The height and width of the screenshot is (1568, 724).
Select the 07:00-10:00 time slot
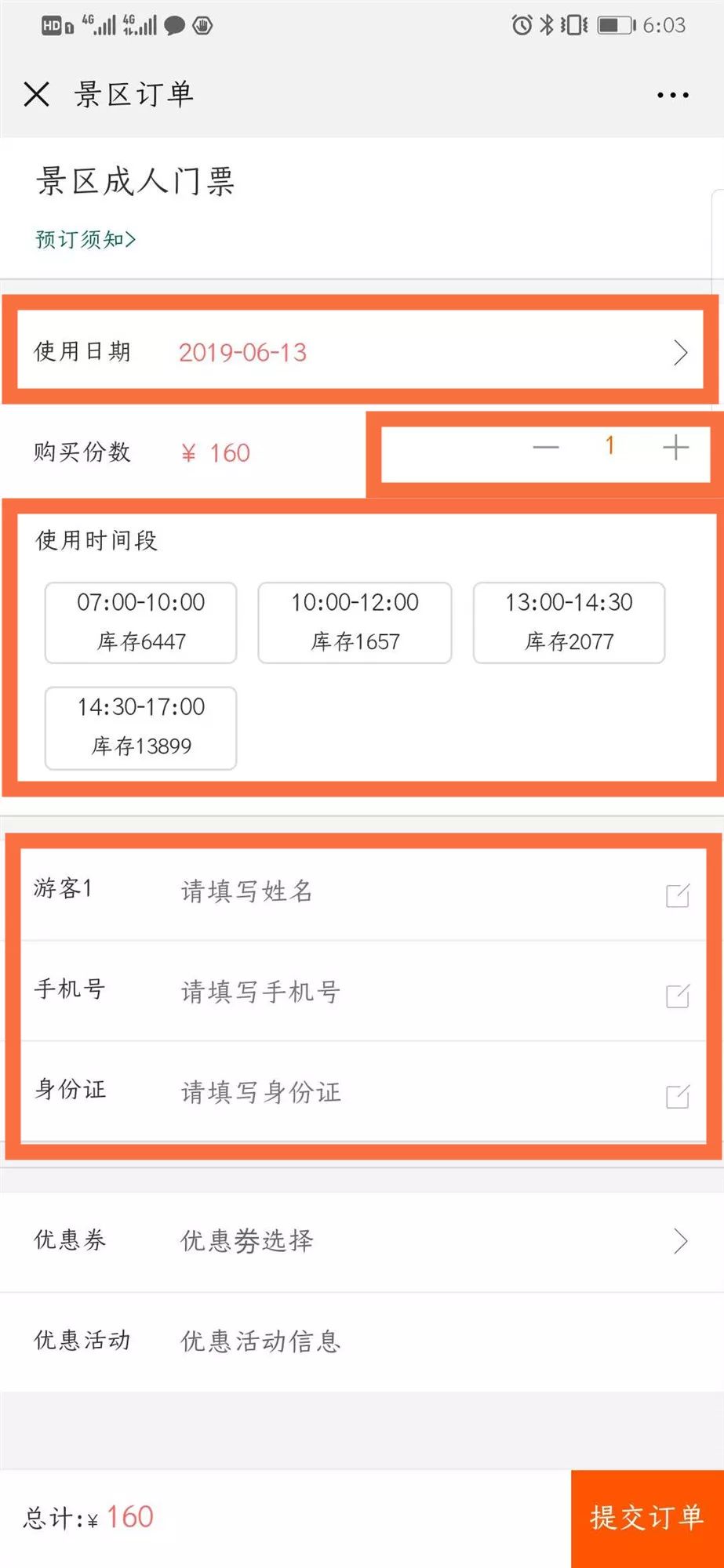click(x=140, y=622)
